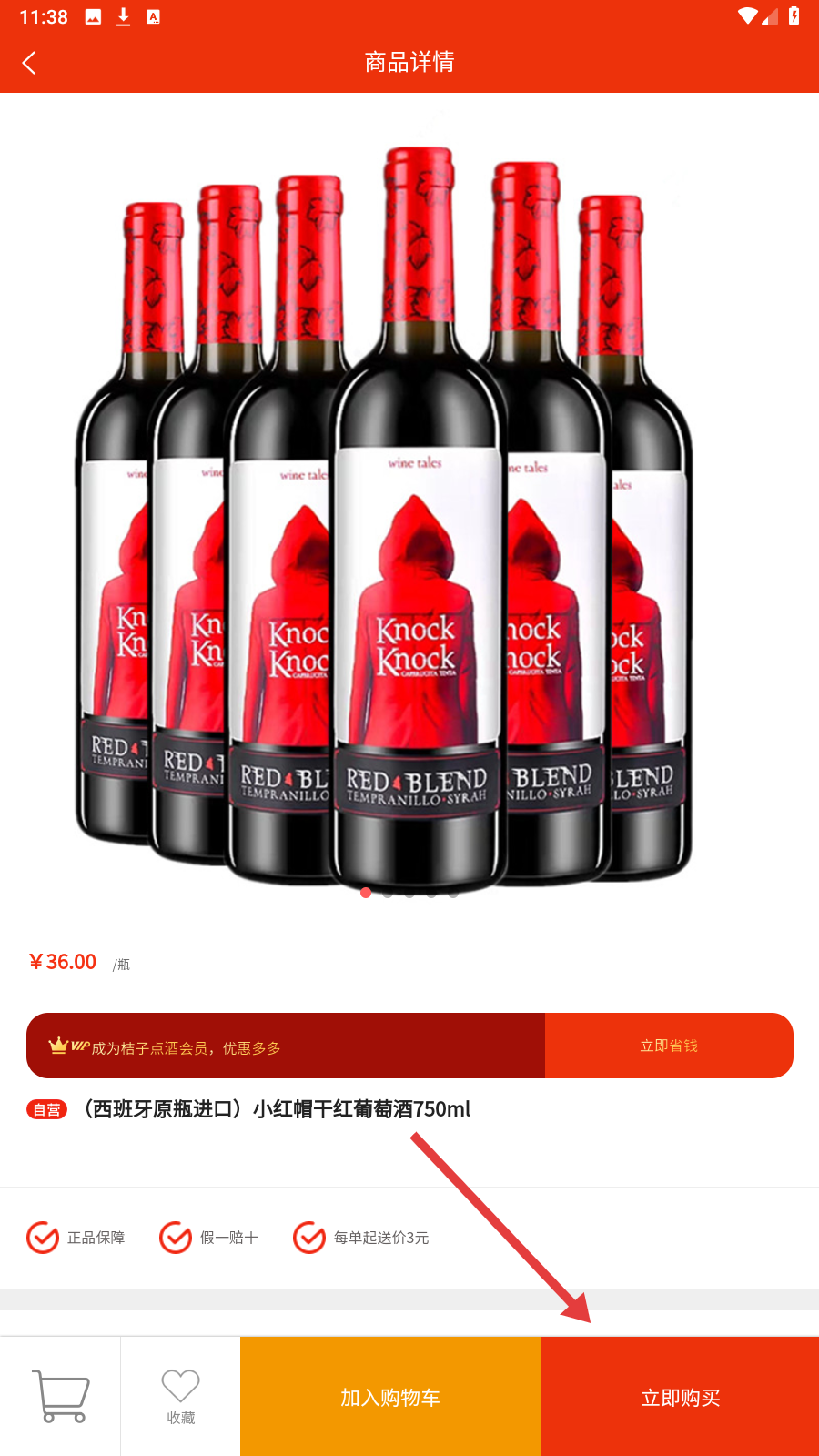Tap 立即省钱 on the VIP banner

[669, 1046]
